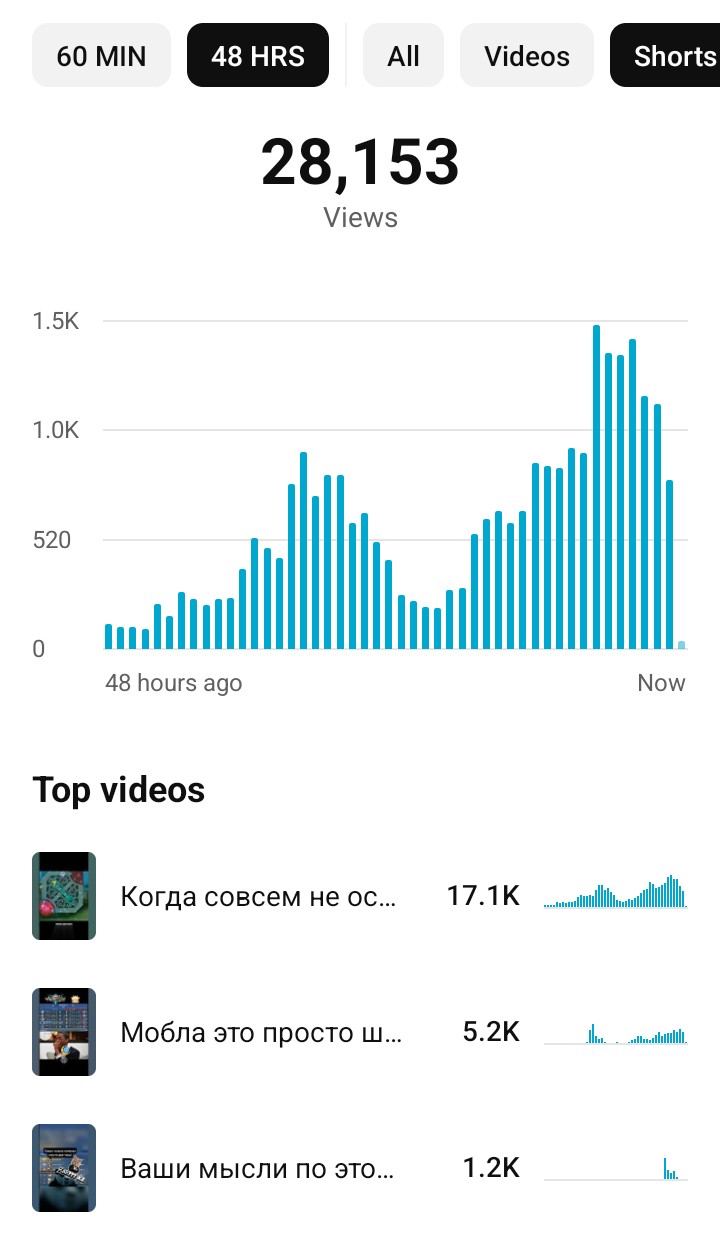Show All content types
This screenshot has height=1249, width=720.
pos(403,55)
